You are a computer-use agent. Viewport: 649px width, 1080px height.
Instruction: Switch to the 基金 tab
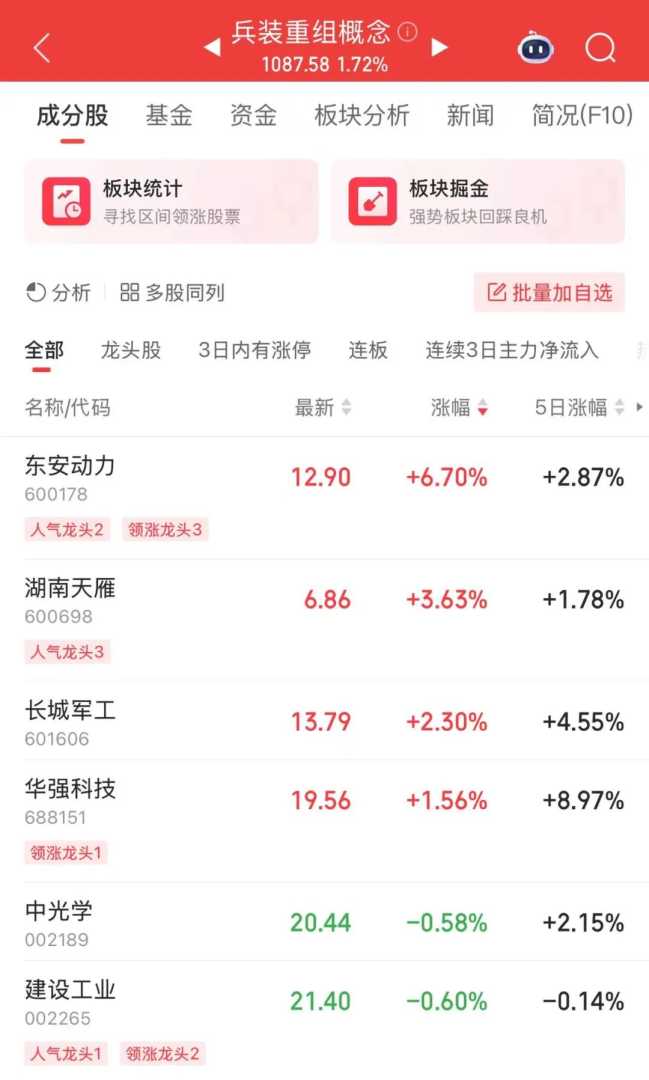pyautogui.click(x=168, y=116)
